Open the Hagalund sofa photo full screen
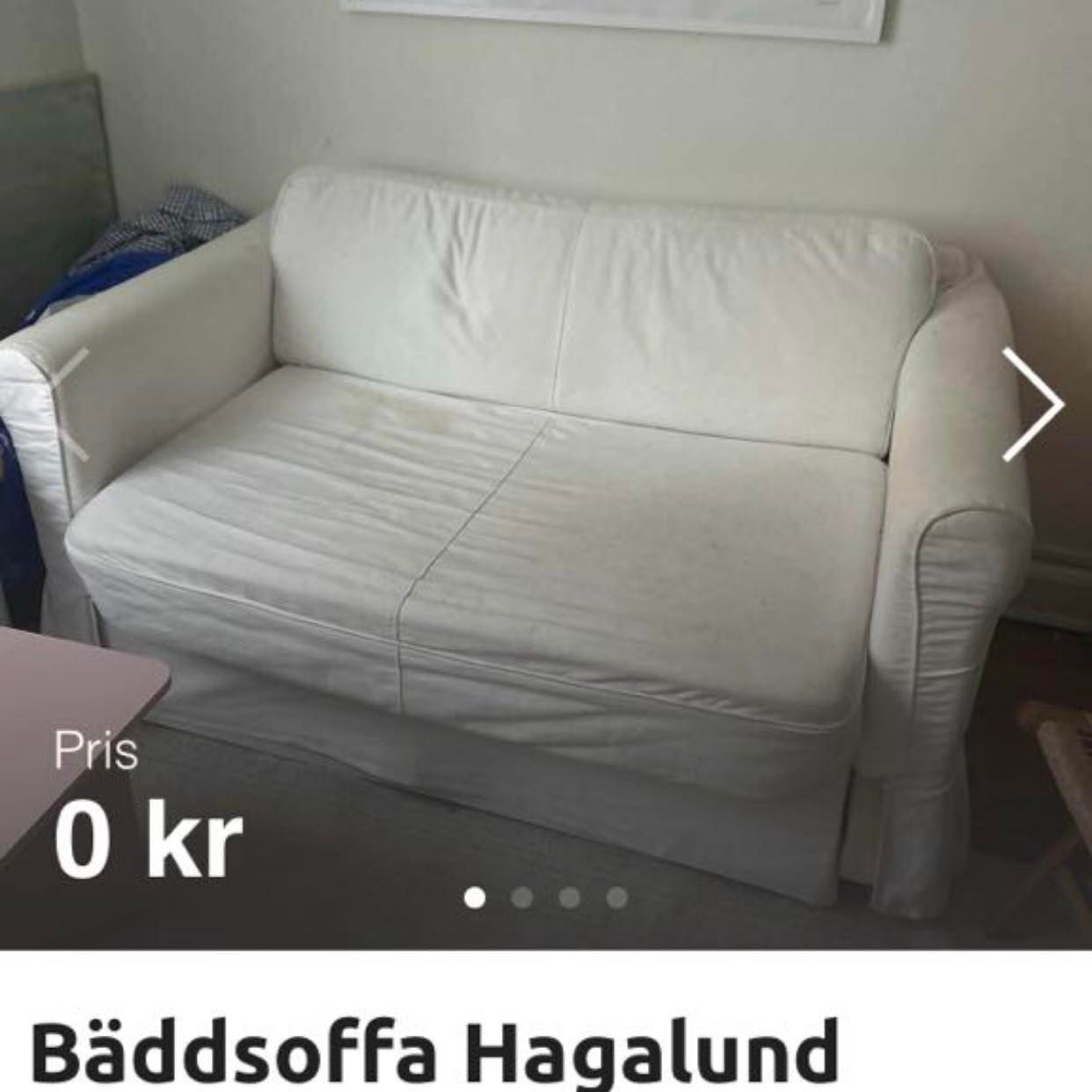1092x1092 pixels. tap(545, 492)
